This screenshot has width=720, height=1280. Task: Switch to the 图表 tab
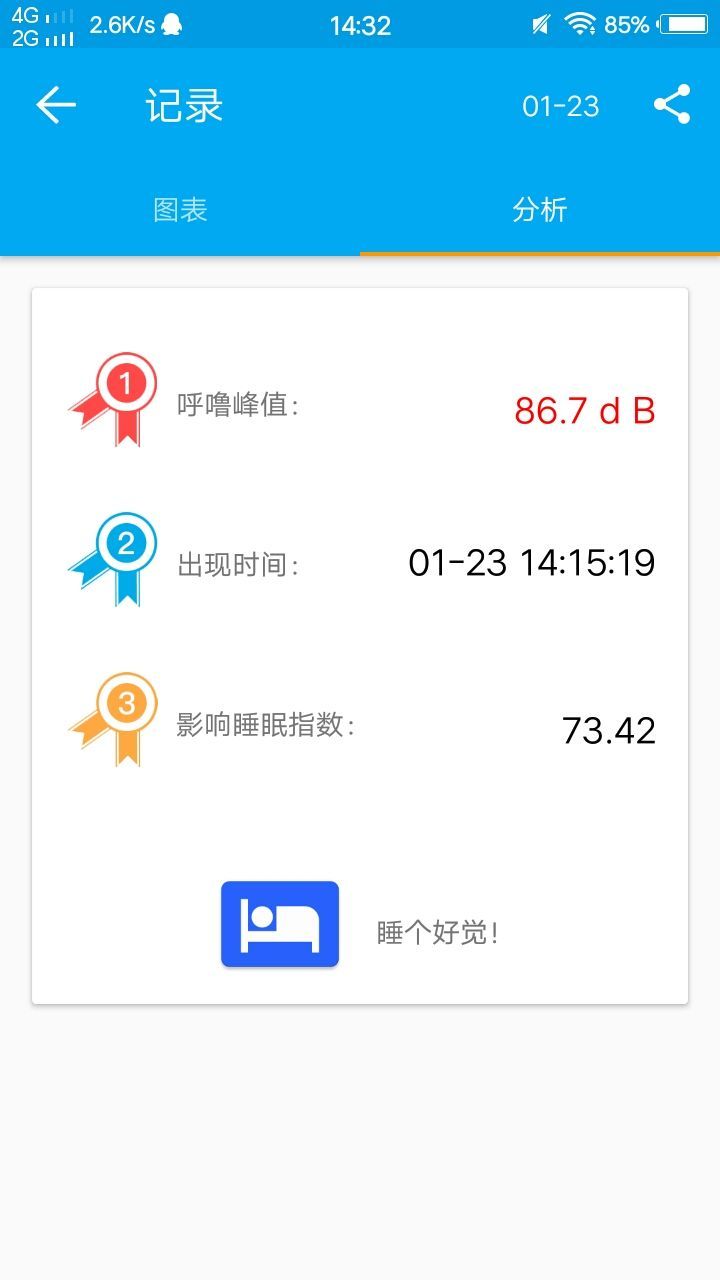click(x=180, y=210)
